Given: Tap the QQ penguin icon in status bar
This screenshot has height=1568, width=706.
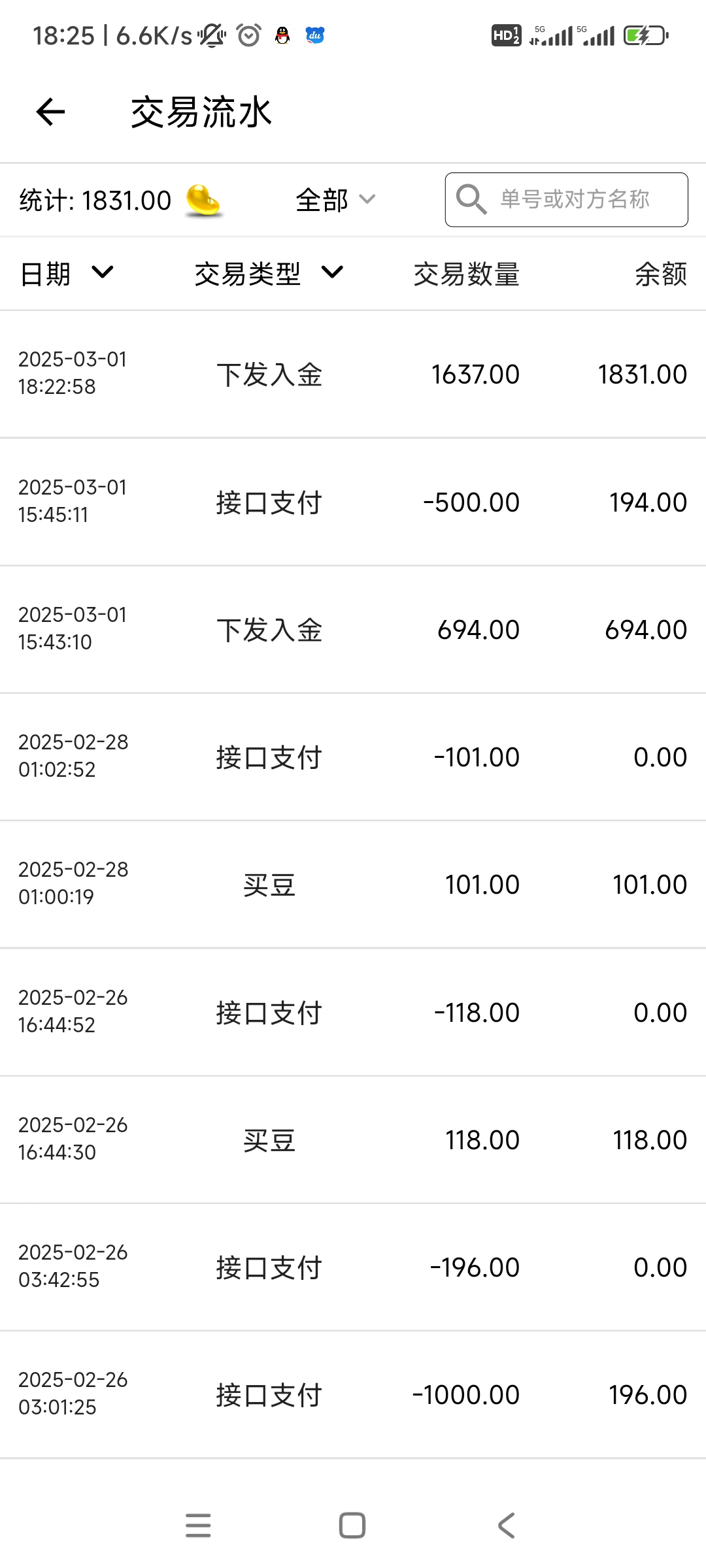Looking at the screenshot, I should (x=280, y=35).
